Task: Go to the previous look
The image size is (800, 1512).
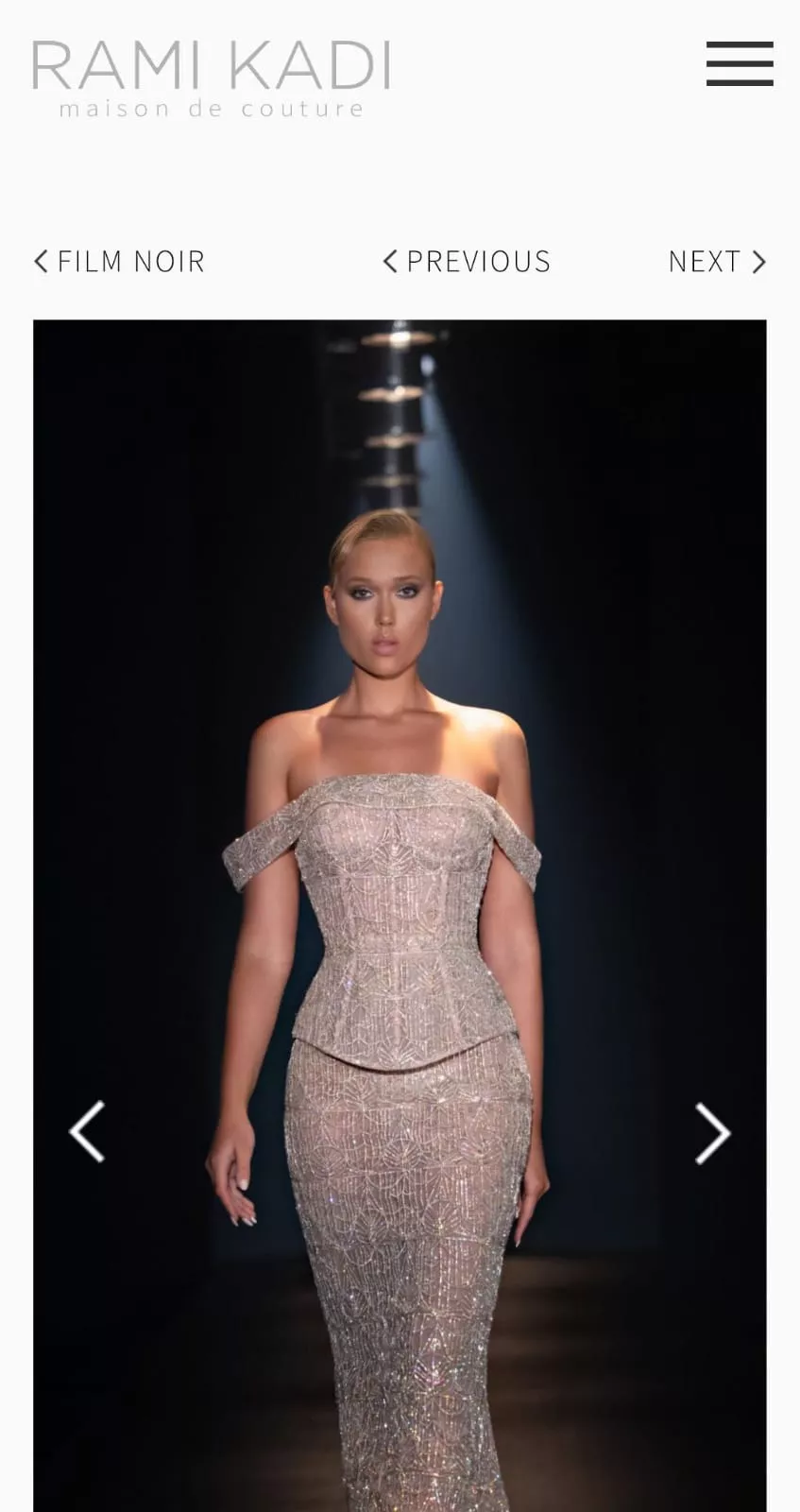Action: tap(467, 262)
